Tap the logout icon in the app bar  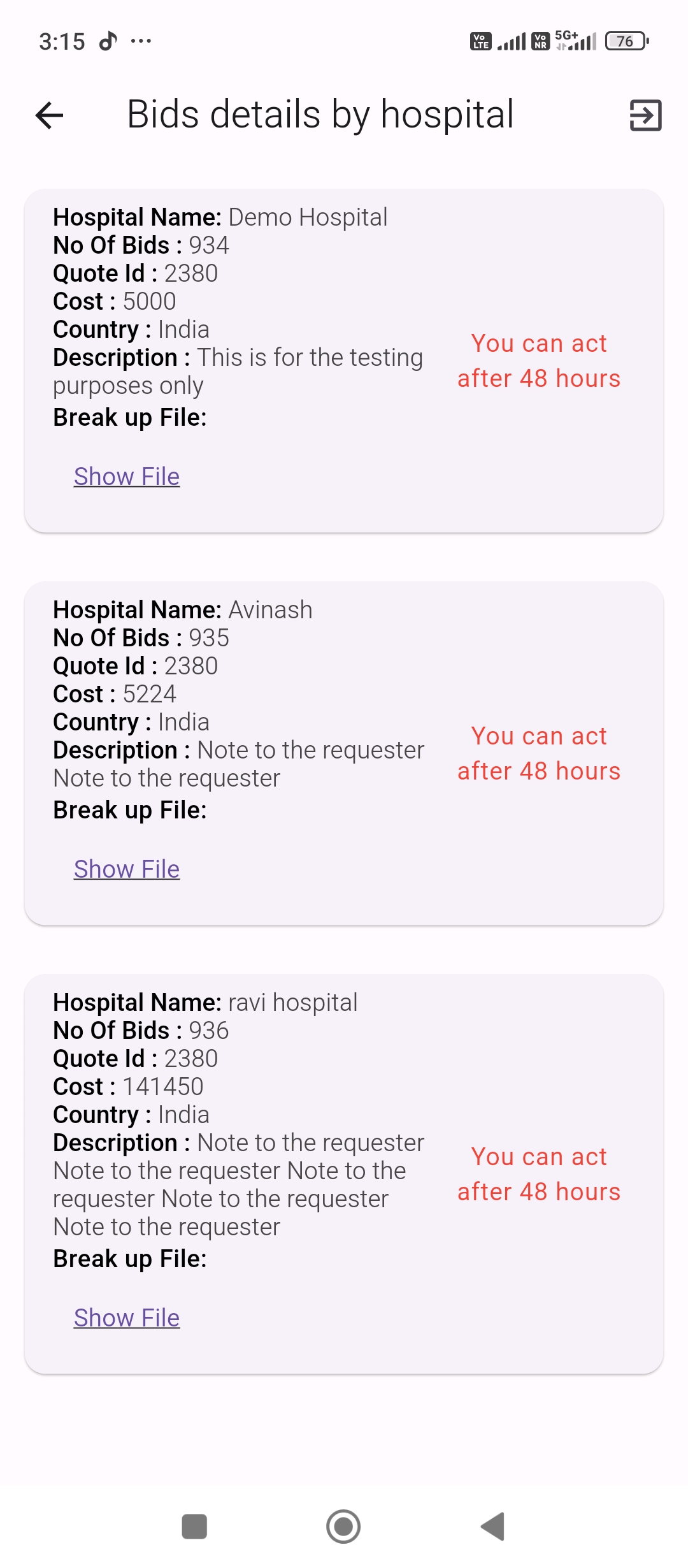pyautogui.click(x=645, y=115)
